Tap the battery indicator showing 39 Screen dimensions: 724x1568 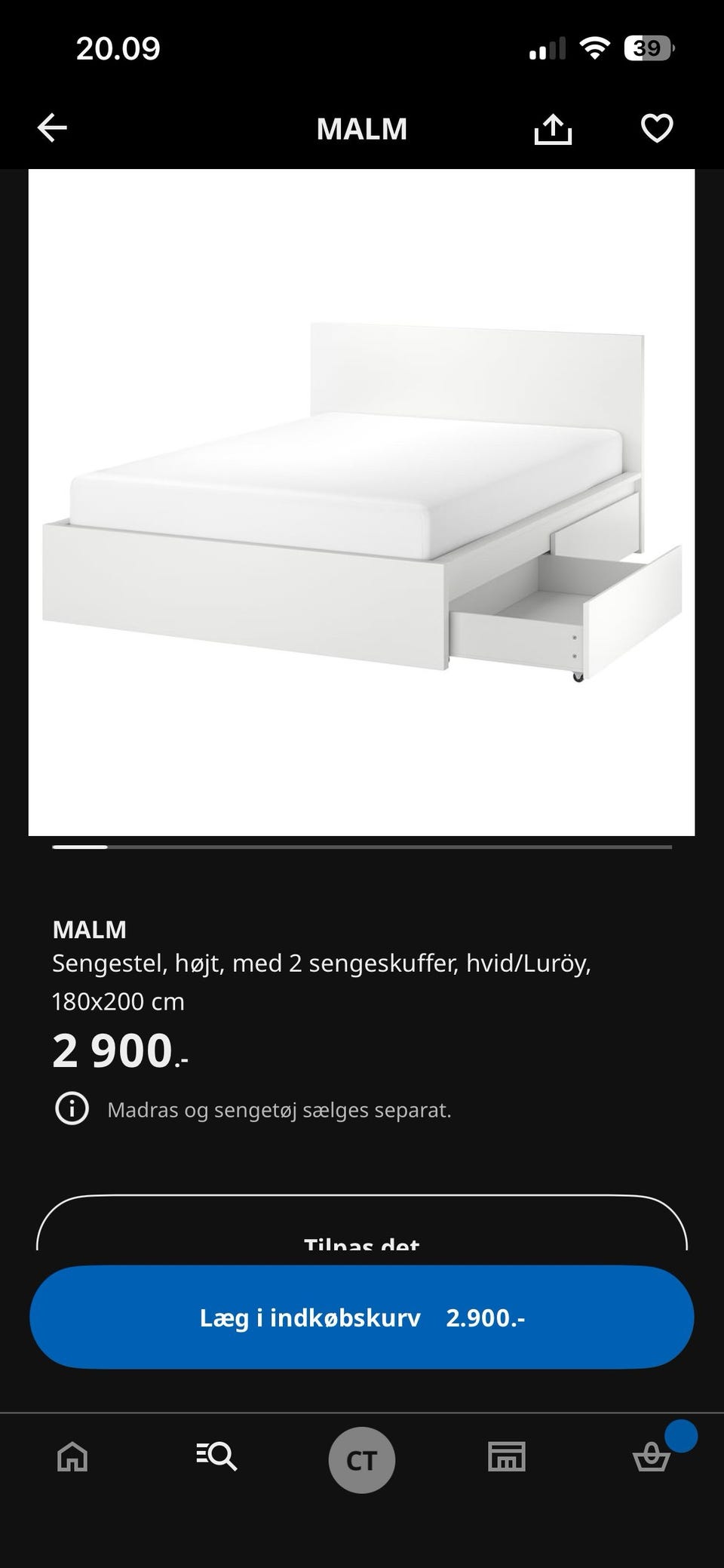[649, 48]
